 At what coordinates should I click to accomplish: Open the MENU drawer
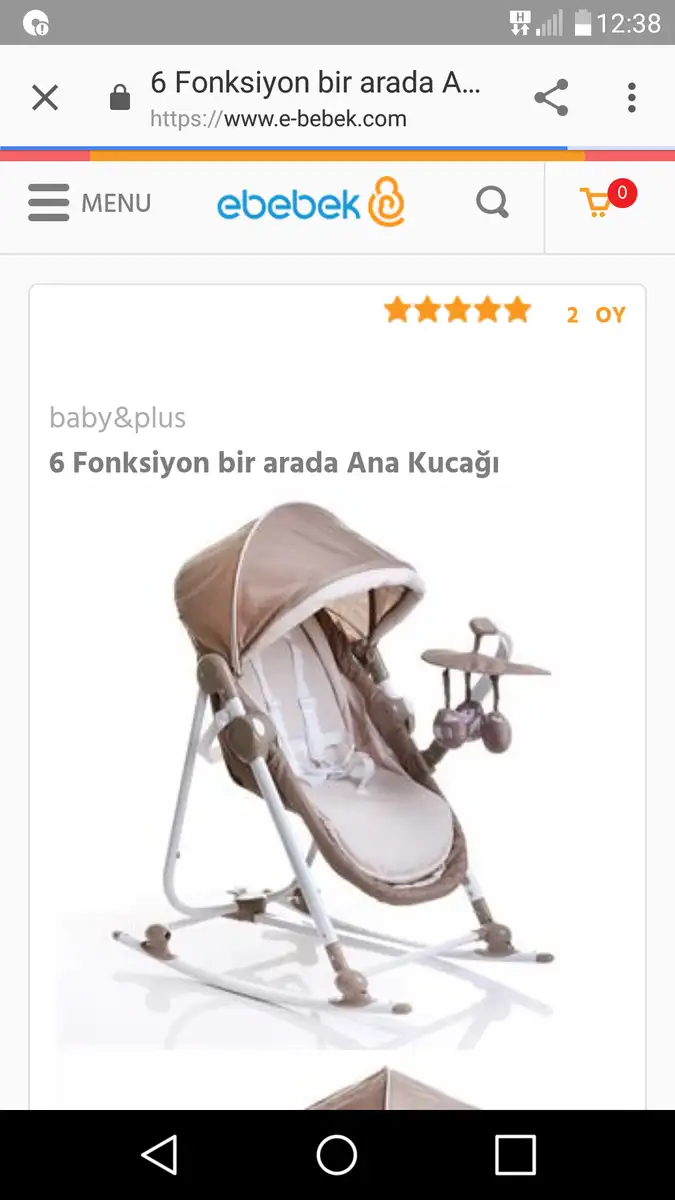pos(89,203)
